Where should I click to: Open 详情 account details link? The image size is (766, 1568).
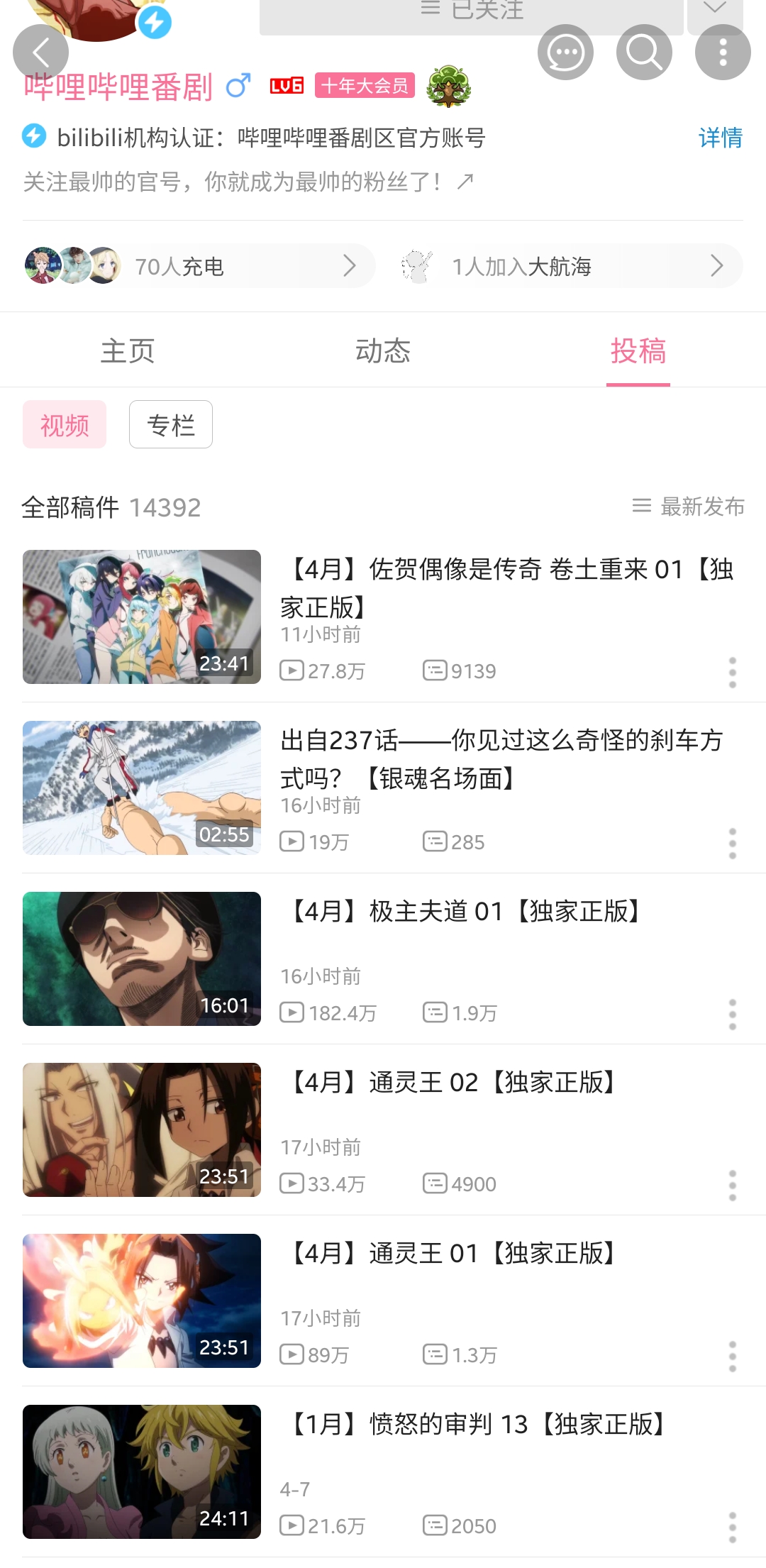[720, 138]
